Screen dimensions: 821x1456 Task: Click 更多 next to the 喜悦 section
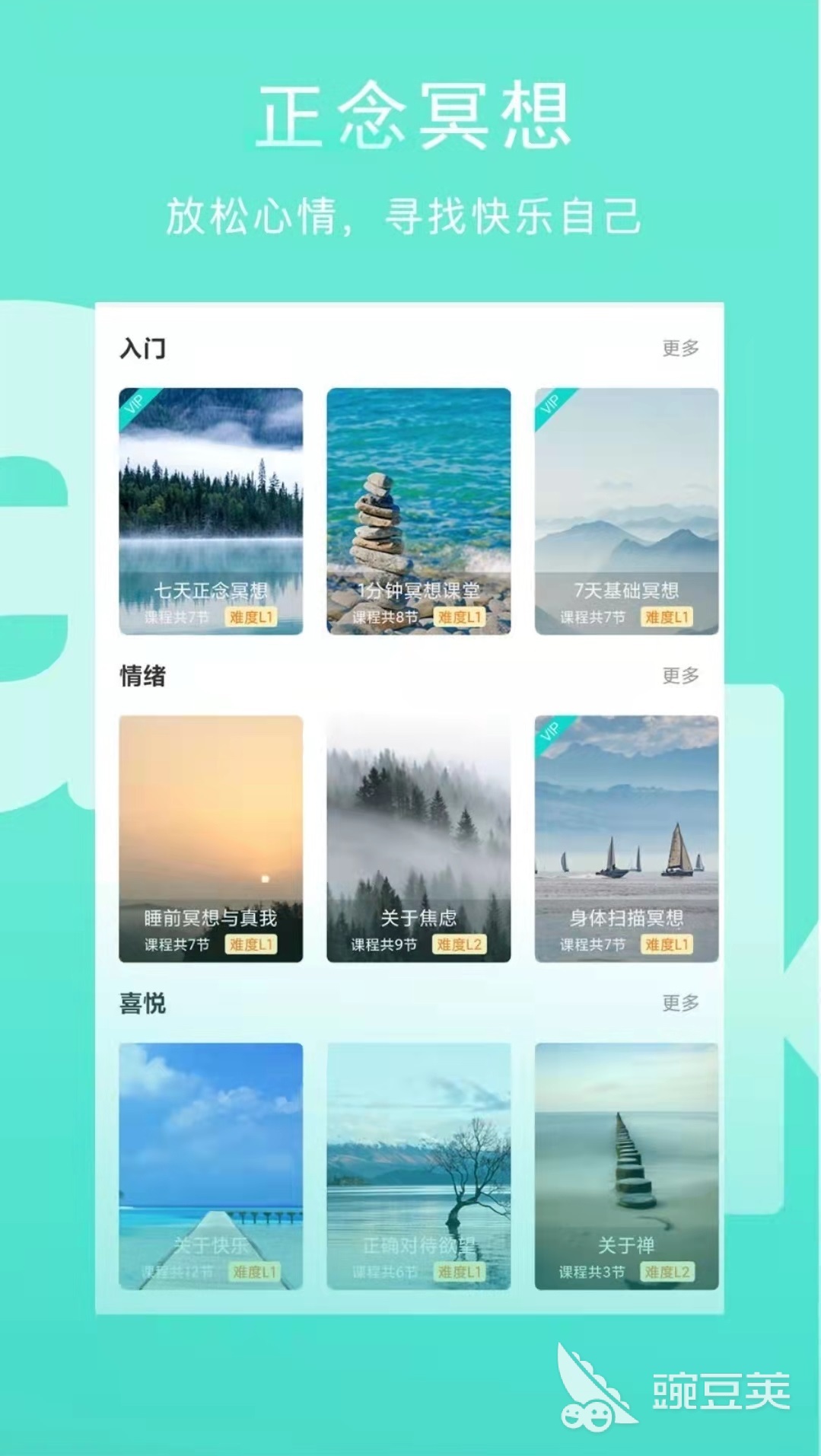[x=681, y=1003]
